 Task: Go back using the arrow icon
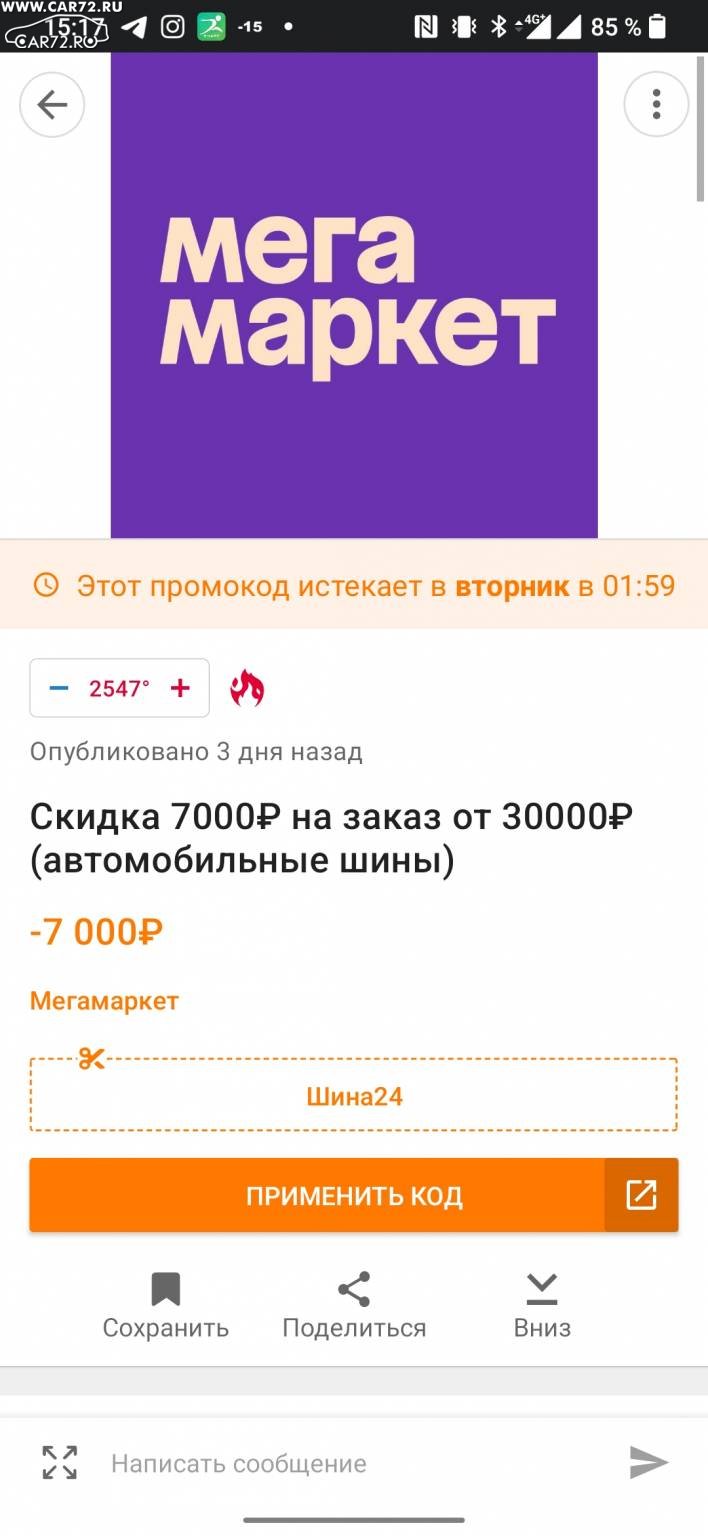[x=52, y=104]
